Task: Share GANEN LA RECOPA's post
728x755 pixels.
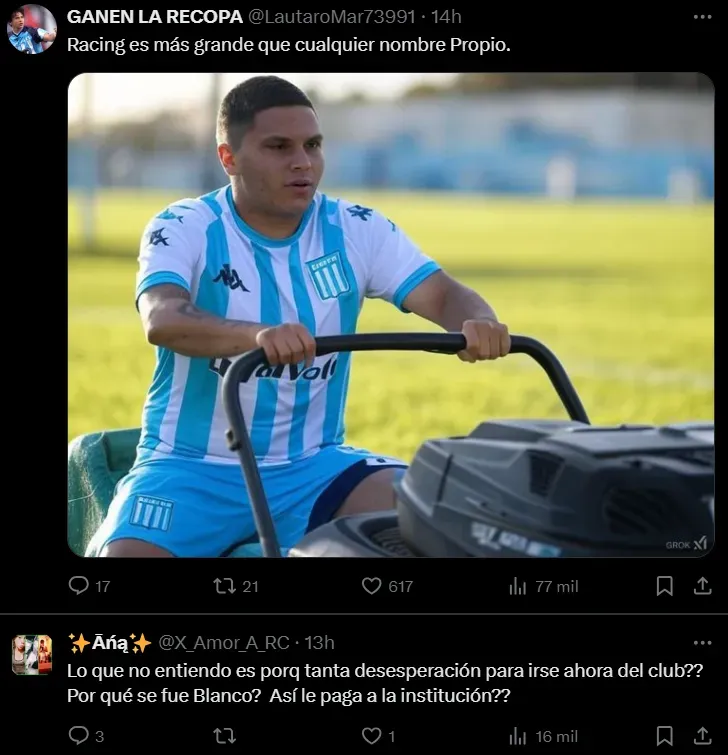Action: (702, 586)
